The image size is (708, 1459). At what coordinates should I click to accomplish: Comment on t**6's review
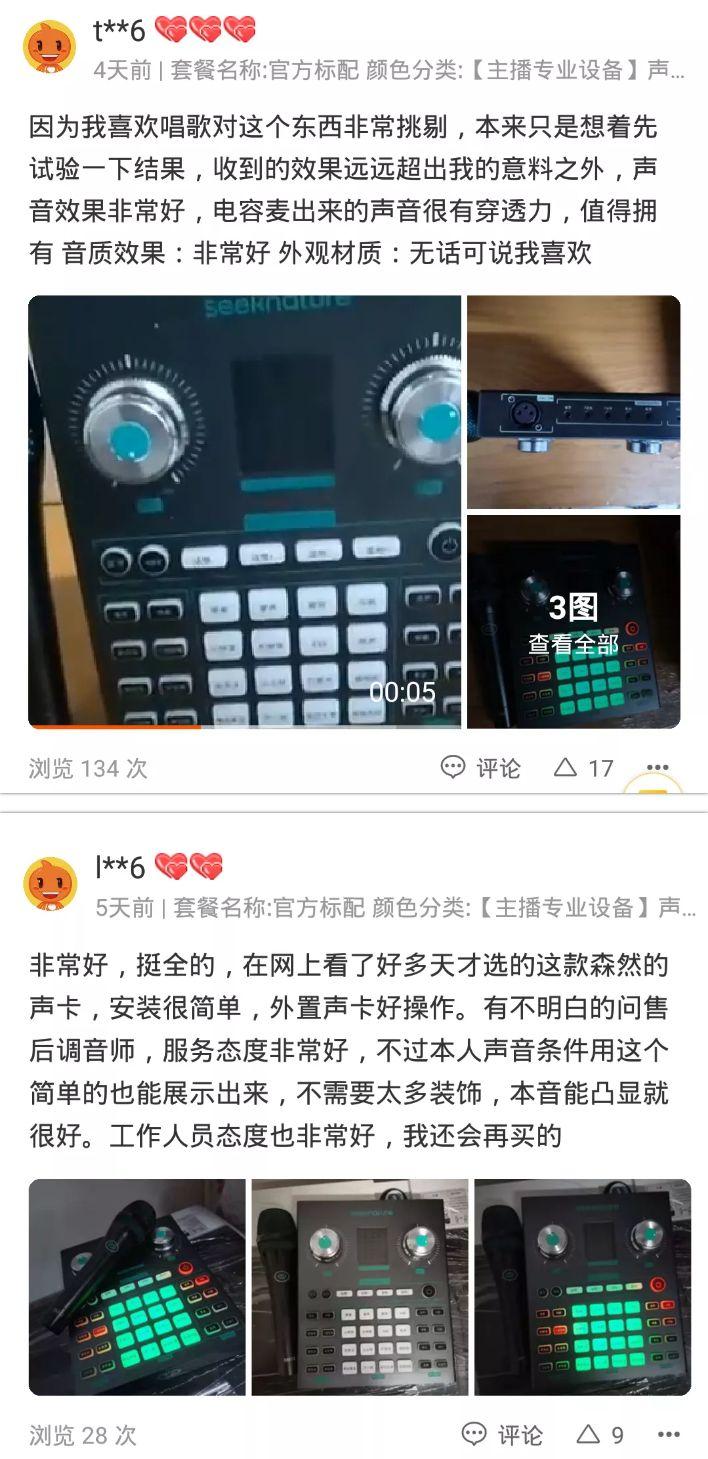tap(481, 768)
